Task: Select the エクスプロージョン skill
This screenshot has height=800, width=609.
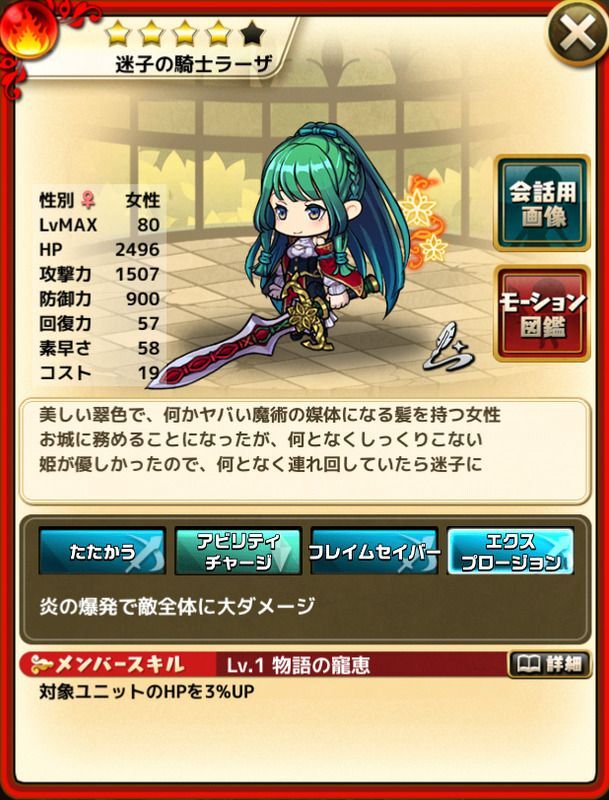Action: click(x=511, y=551)
